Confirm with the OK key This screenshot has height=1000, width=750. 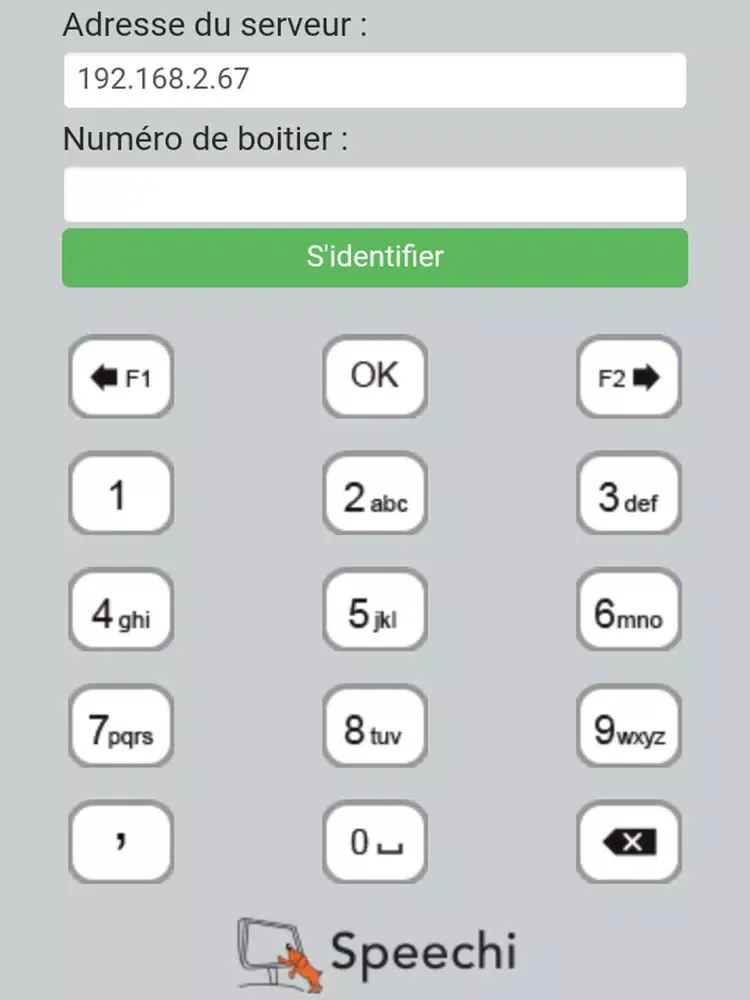coord(375,377)
